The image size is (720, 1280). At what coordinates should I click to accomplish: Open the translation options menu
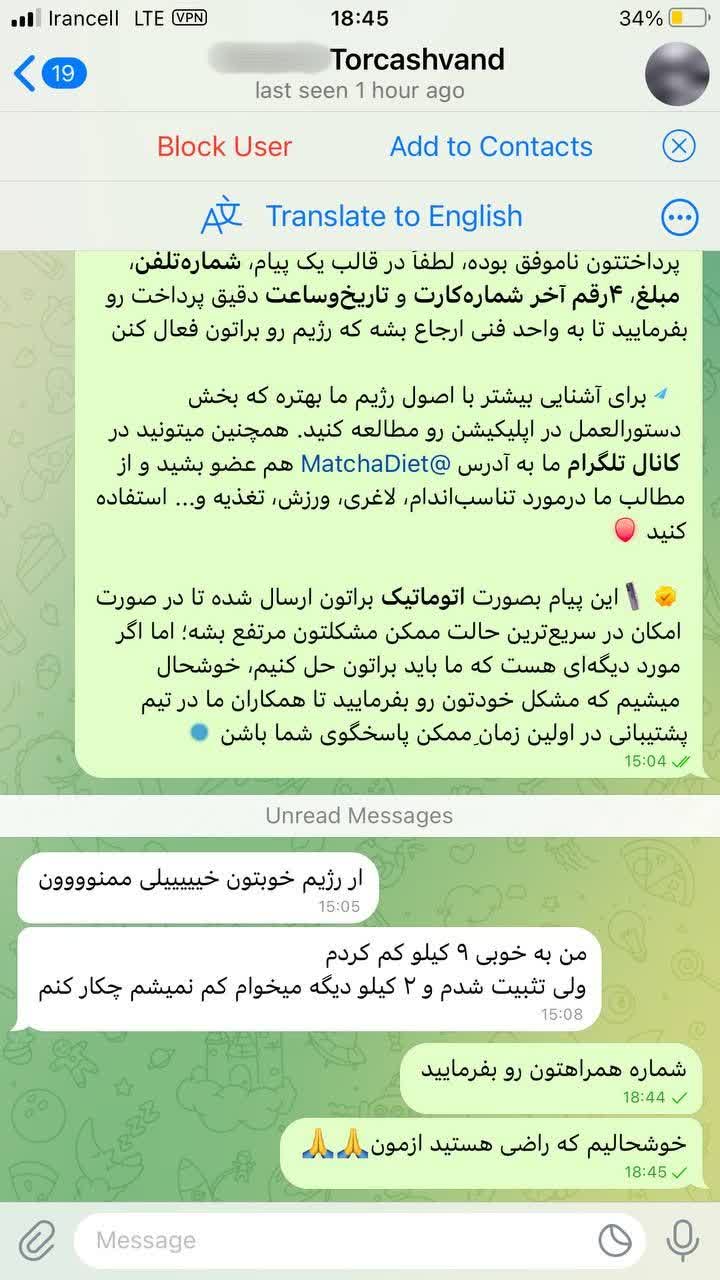(x=680, y=217)
